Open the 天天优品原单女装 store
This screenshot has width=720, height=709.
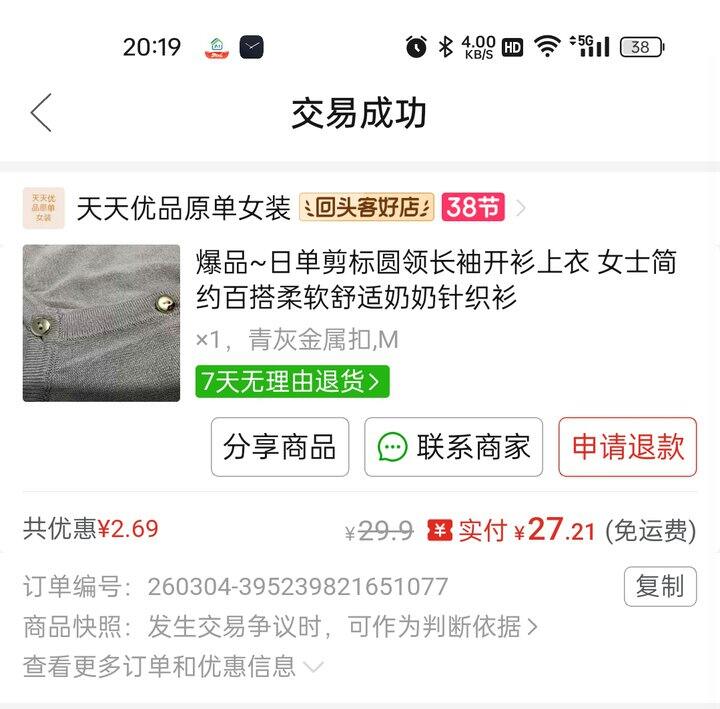coord(184,208)
